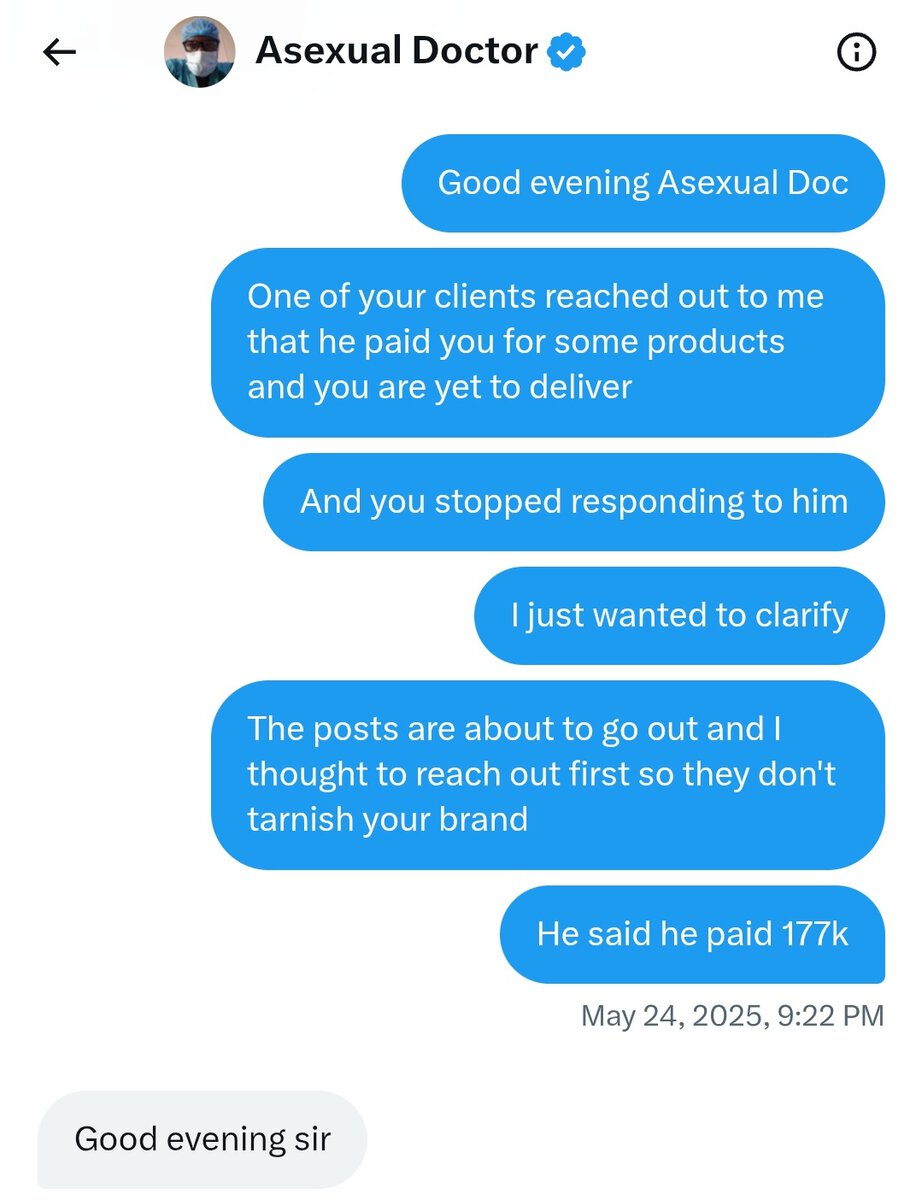Viewport: 916px width, 1200px height.
Task: Open Asexual Doctor's profile picture
Action: [200, 52]
